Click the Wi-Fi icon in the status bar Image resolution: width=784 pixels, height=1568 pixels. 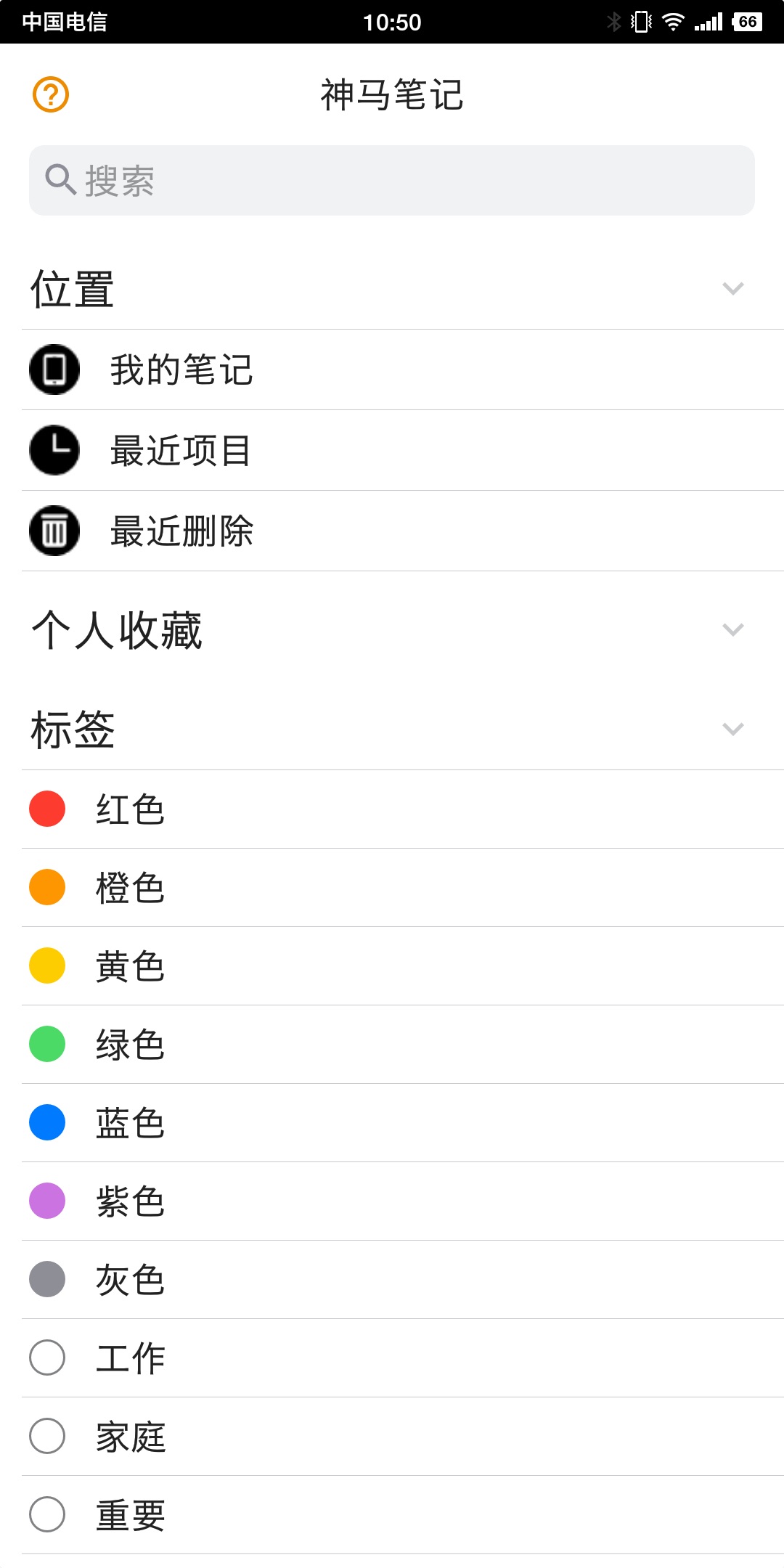click(x=671, y=21)
